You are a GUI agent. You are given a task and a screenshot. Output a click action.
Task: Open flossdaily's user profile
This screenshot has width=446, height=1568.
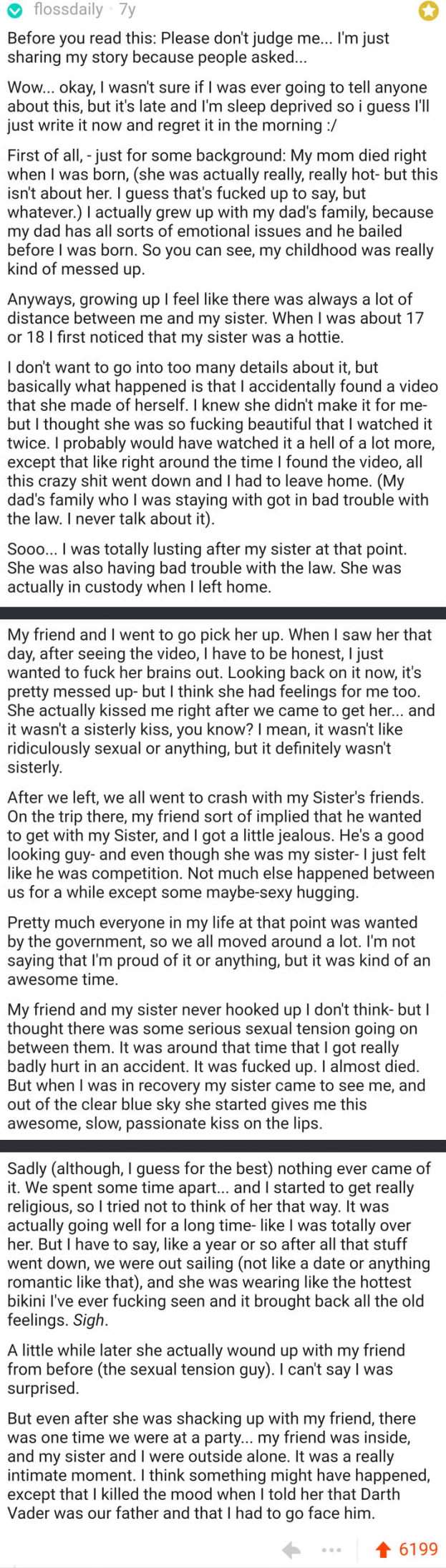click(68, 10)
